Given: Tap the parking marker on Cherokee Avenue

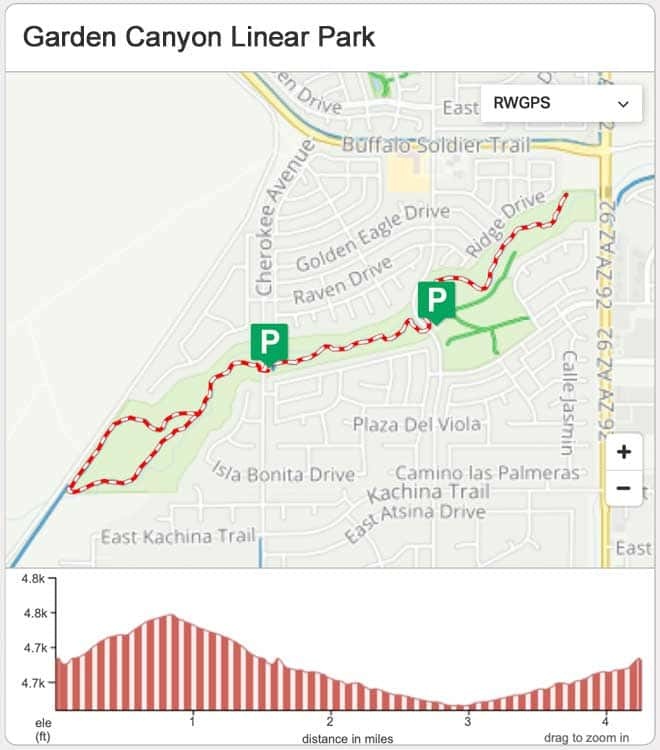Looking at the screenshot, I should [269, 343].
